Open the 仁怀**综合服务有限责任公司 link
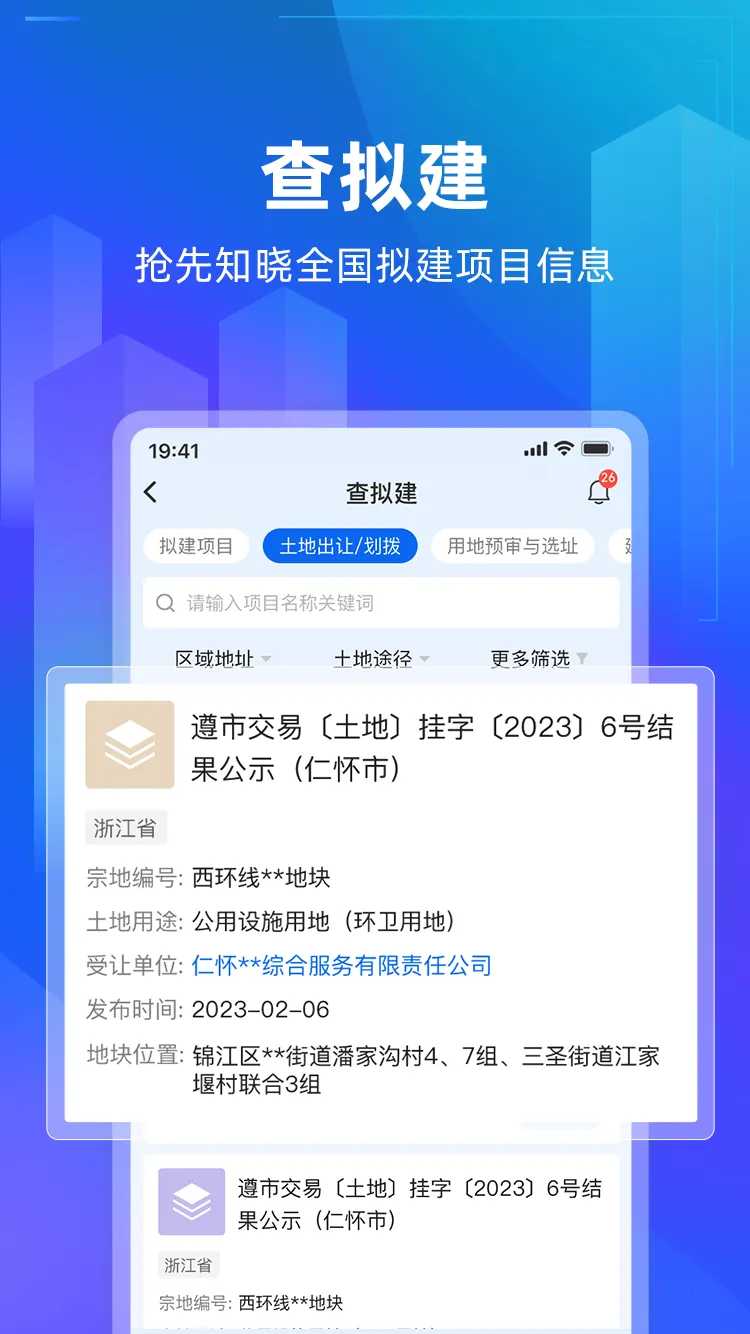 click(345, 966)
